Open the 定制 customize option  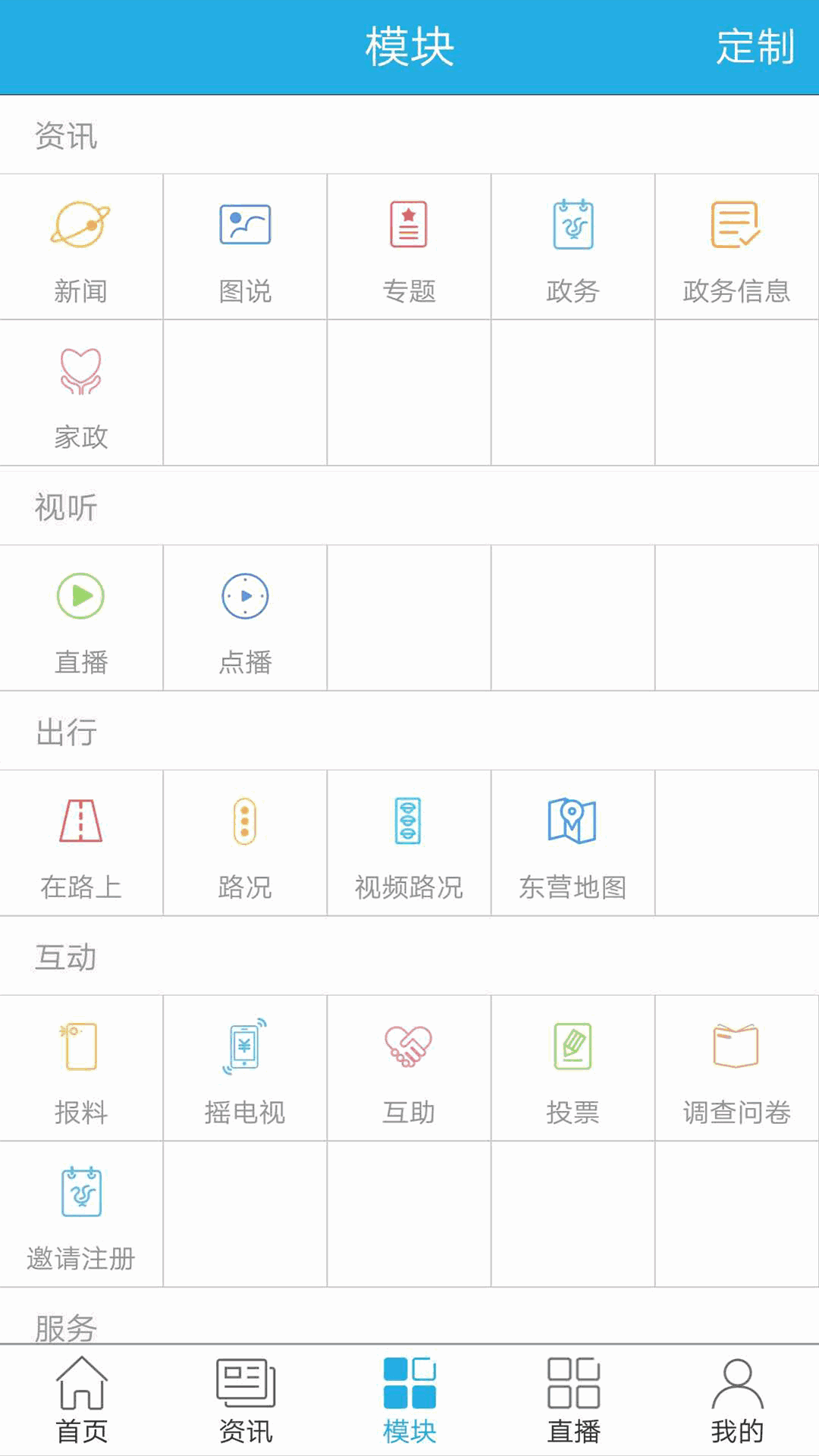(754, 47)
